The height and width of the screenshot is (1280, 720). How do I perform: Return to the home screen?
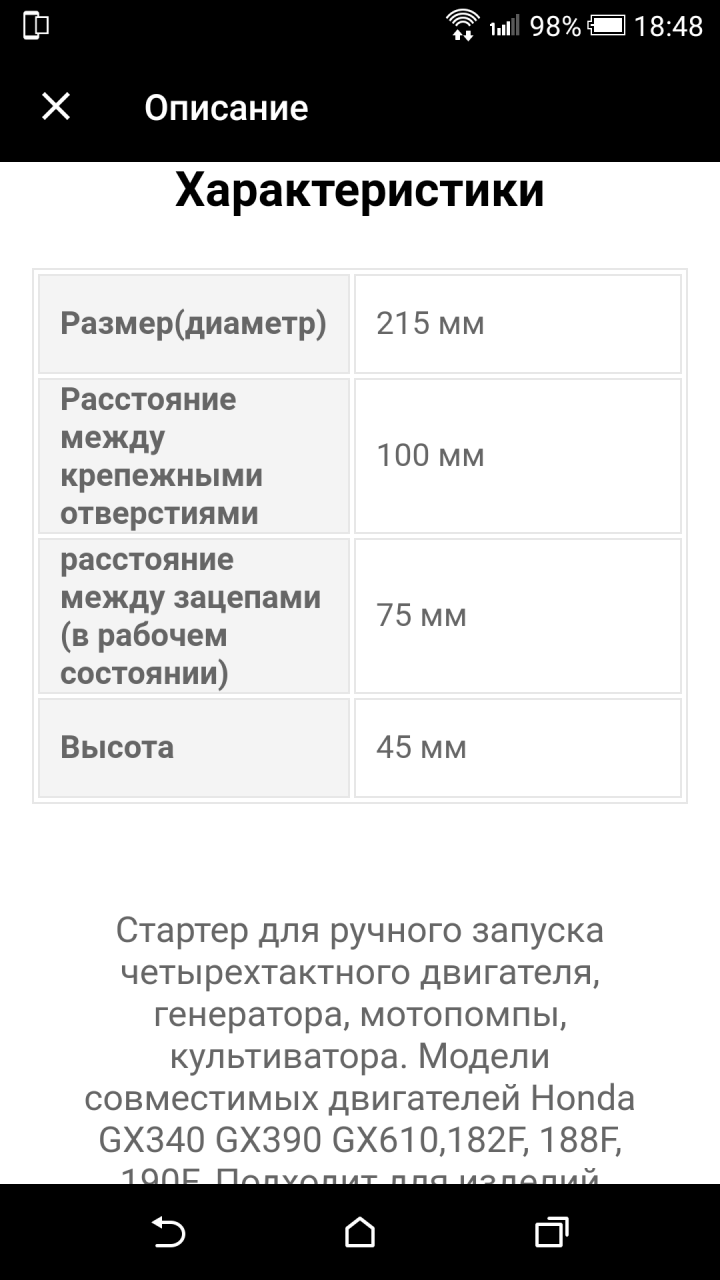click(x=360, y=1232)
